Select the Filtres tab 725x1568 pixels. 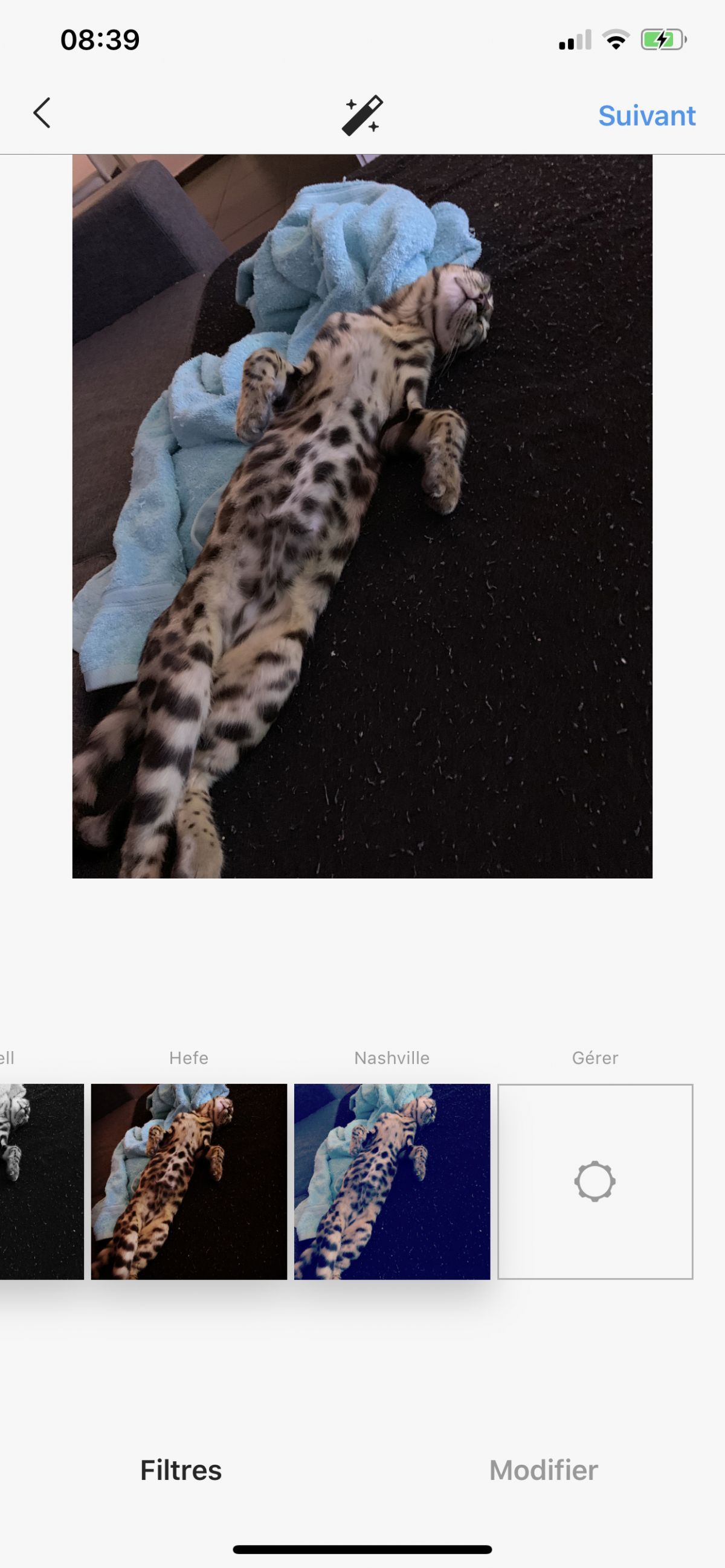(181, 1470)
